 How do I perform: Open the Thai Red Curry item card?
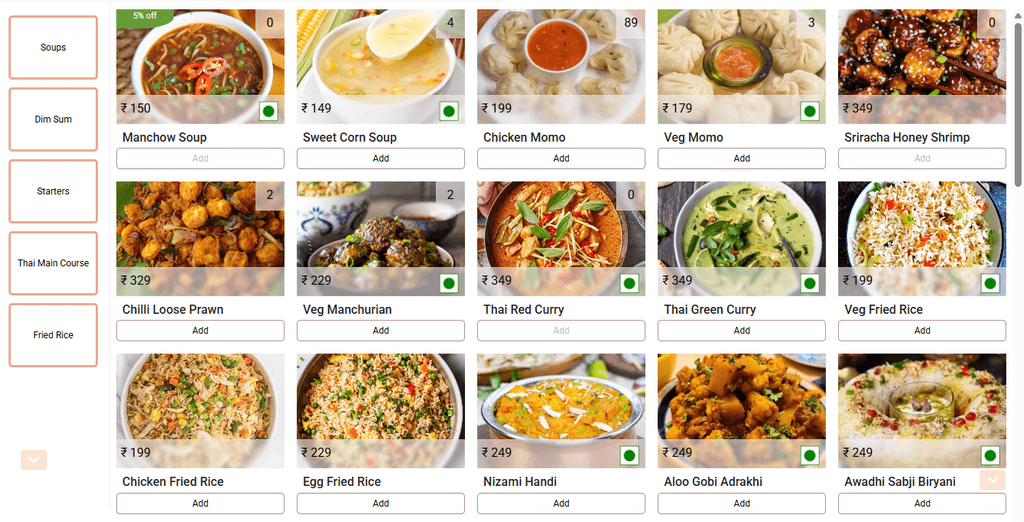click(x=561, y=239)
